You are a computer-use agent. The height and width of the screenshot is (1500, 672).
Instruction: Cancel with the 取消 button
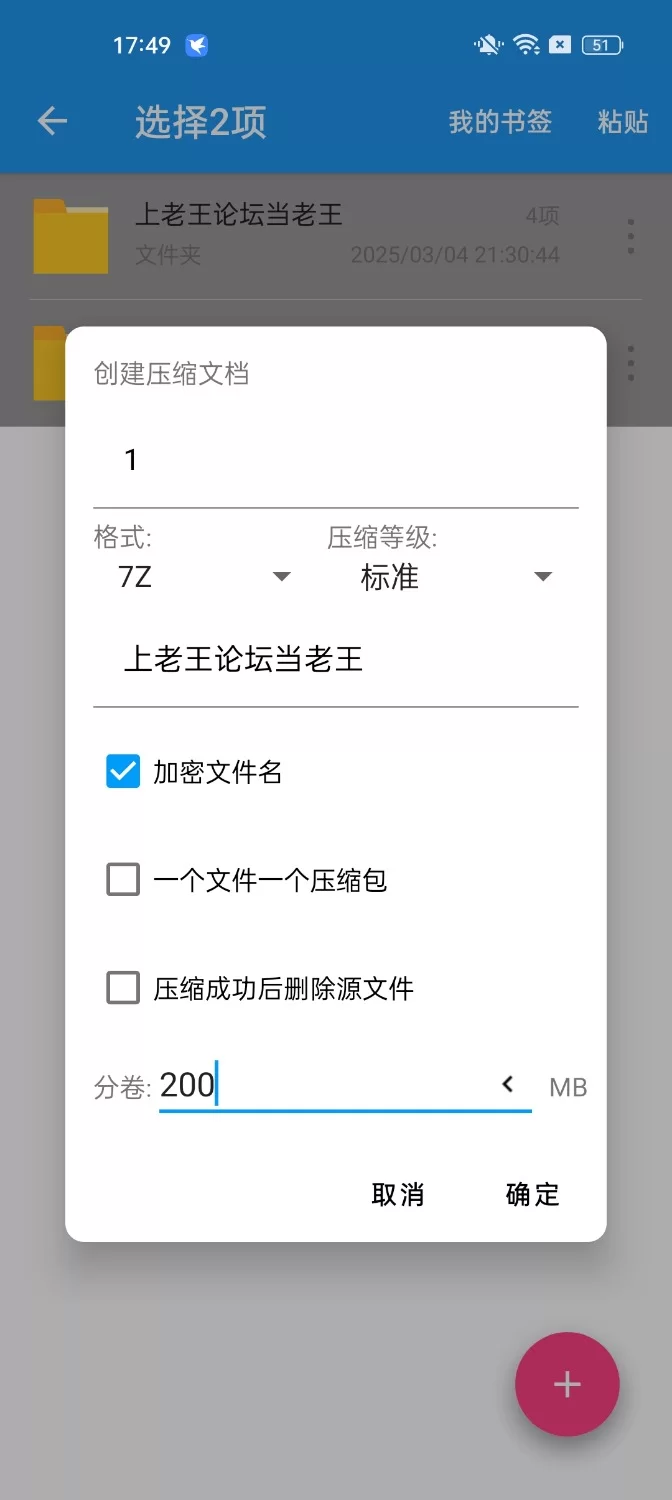tap(398, 1194)
